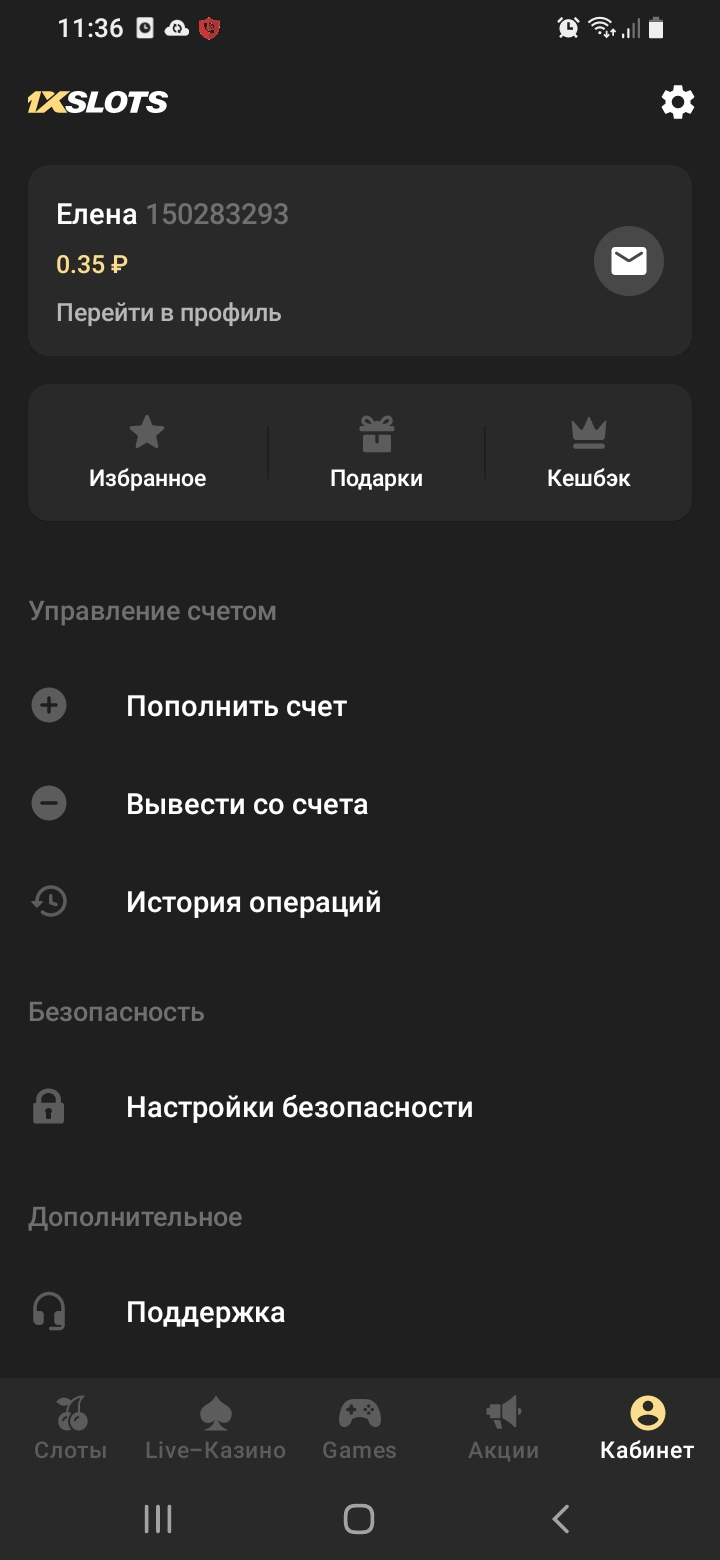This screenshot has height=1560, width=720.
Task: Select Вывести со счета
Action: [x=246, y=804]
